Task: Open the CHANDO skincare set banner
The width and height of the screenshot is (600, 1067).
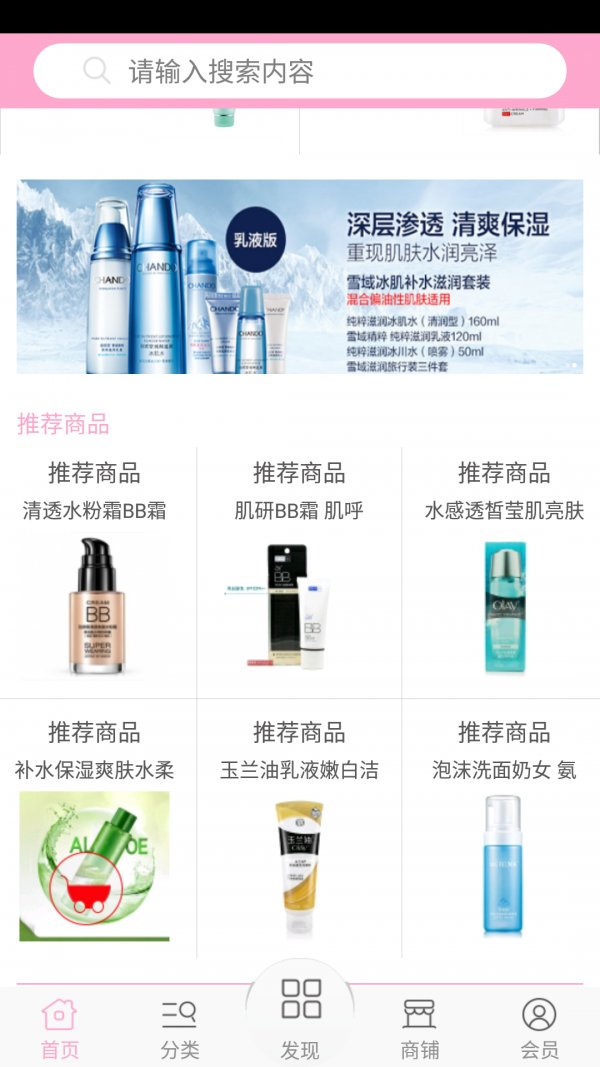Action: [x=300, y=277]
